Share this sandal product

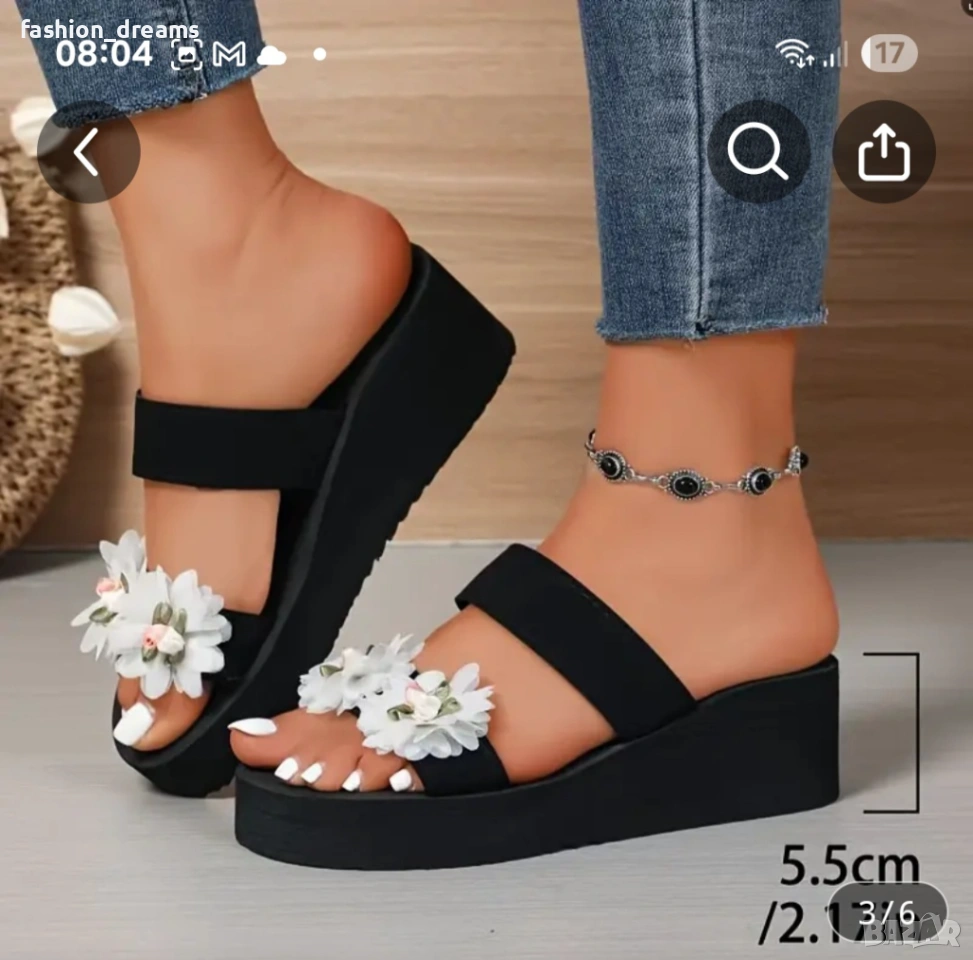884,152
